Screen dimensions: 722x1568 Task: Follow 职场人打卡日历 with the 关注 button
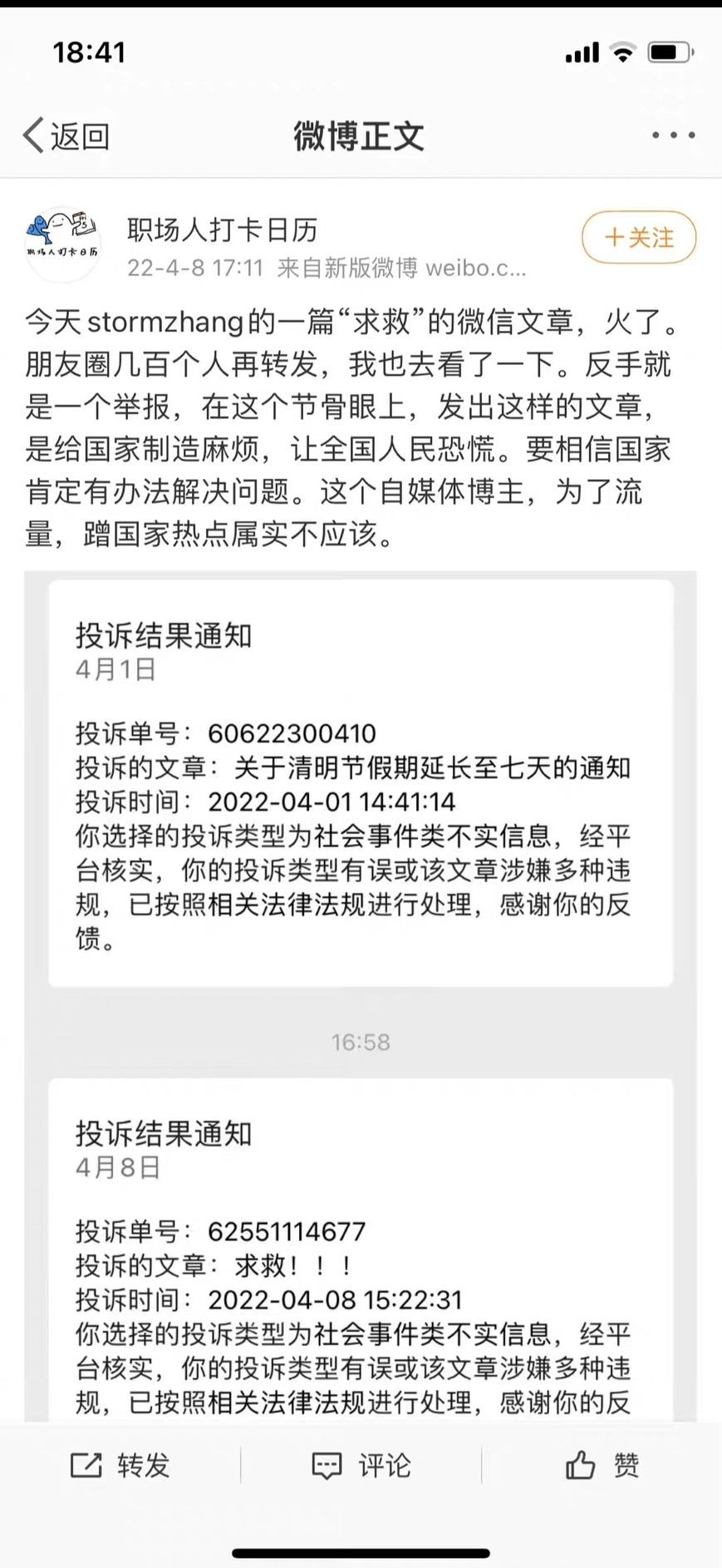[639, 238]
